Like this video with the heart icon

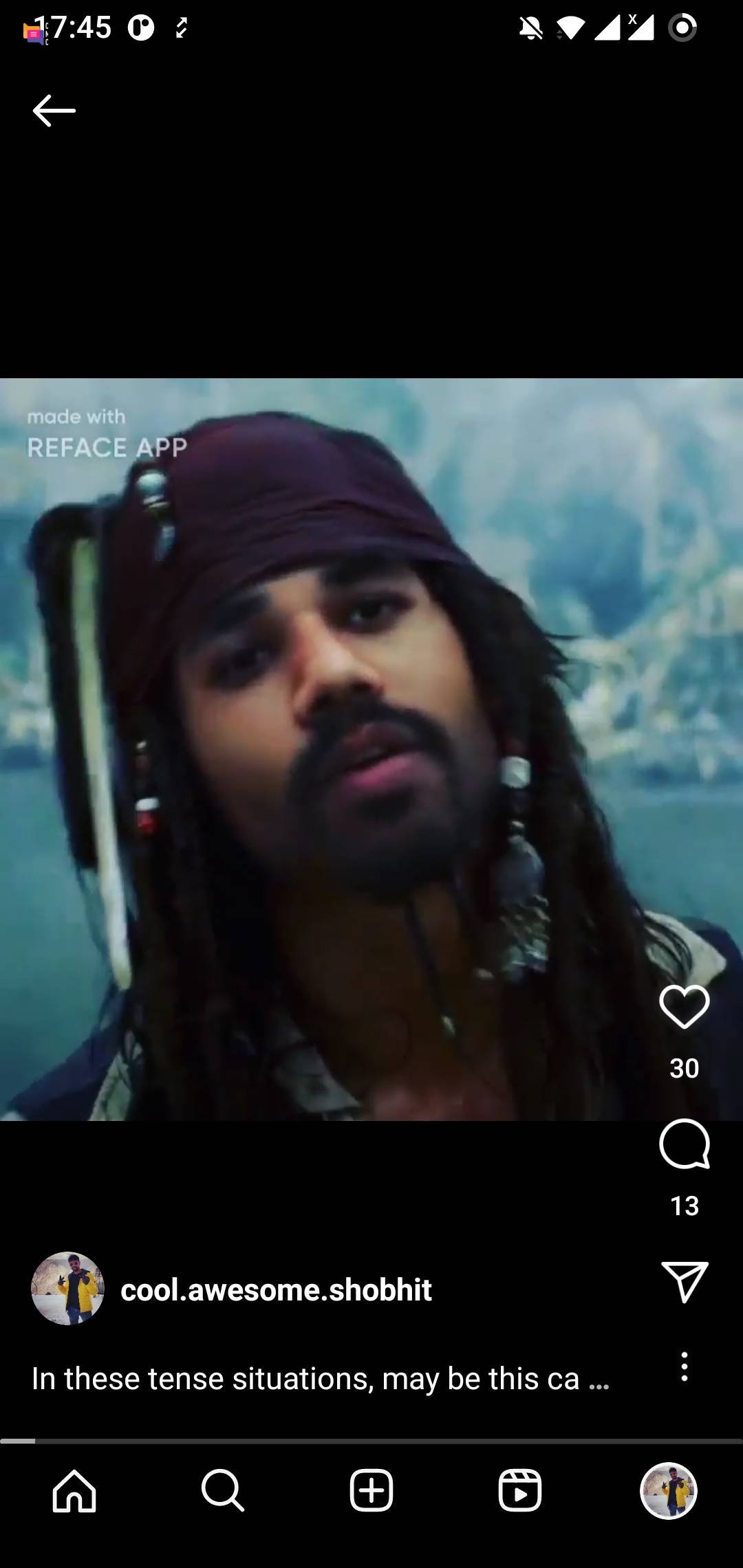click(684, 1006)
